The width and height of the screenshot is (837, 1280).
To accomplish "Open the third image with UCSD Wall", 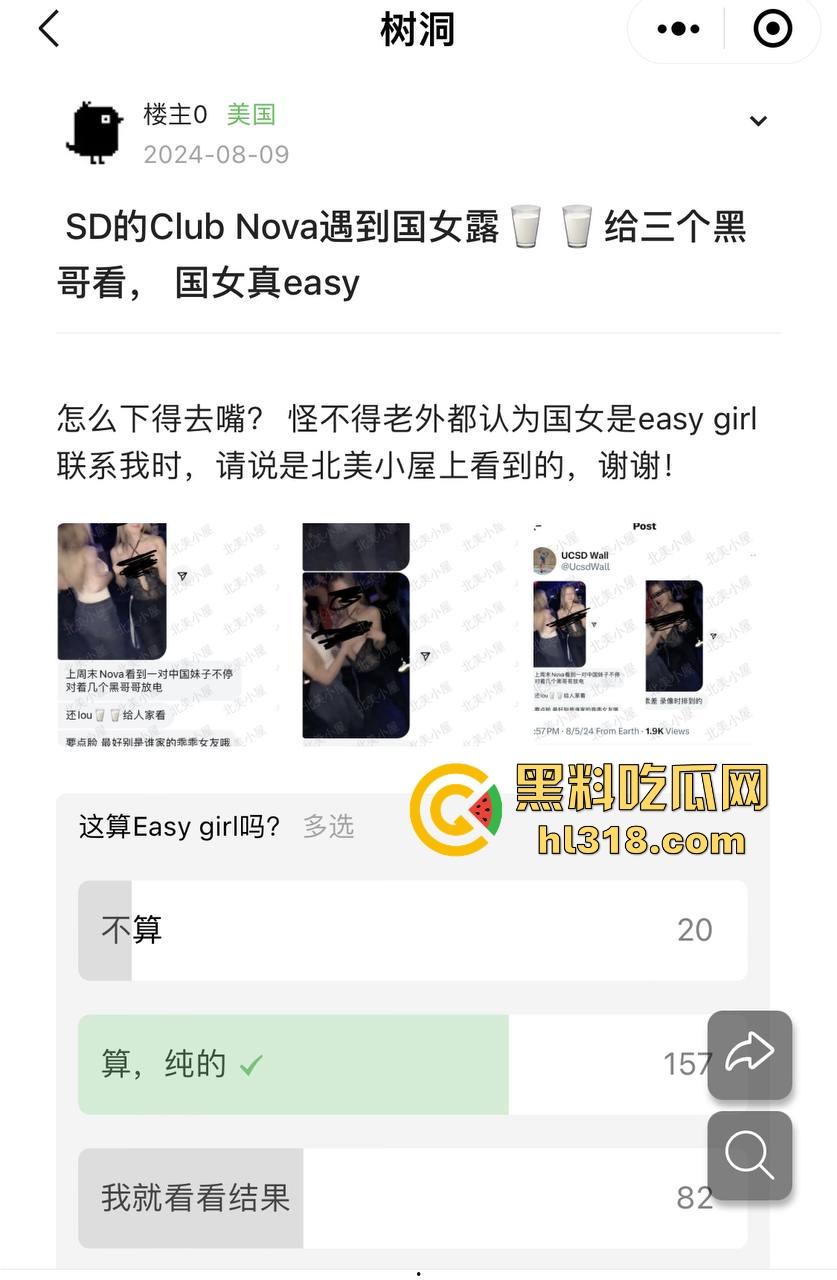I will [x=645, y=633].
